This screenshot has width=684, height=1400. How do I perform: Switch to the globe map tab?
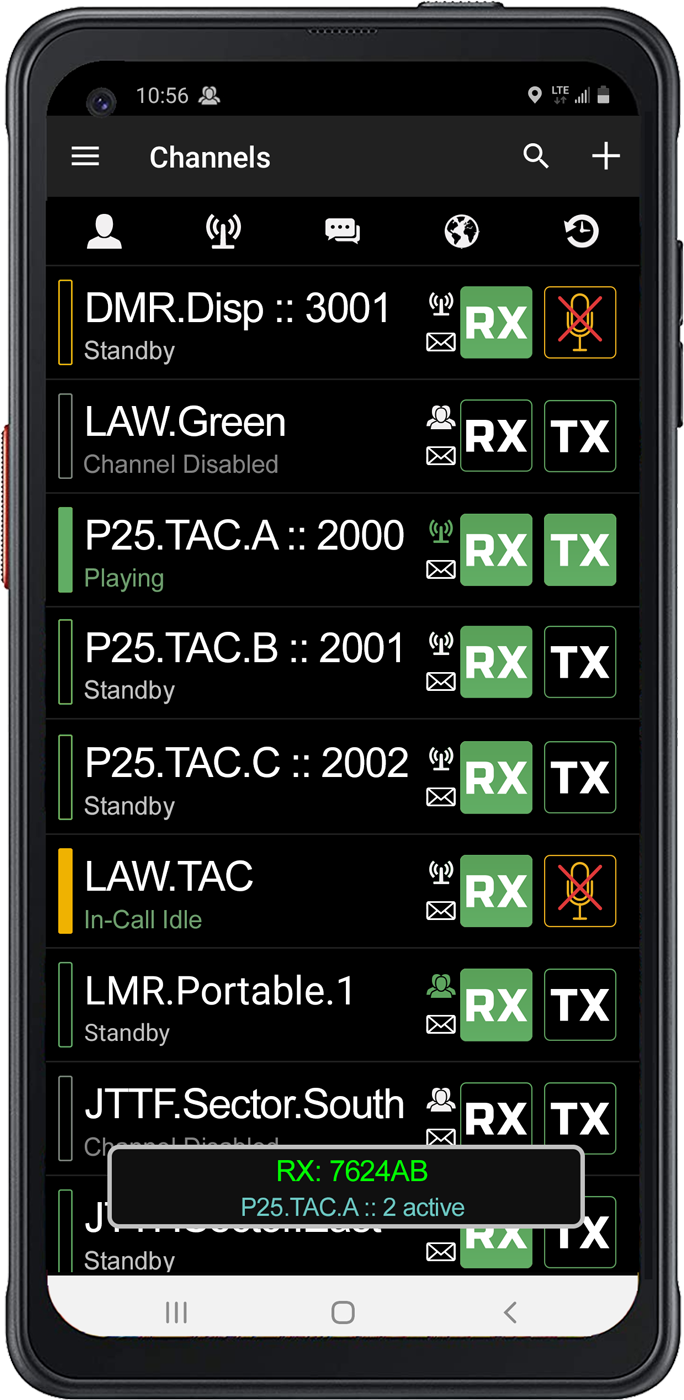[461, 231]
